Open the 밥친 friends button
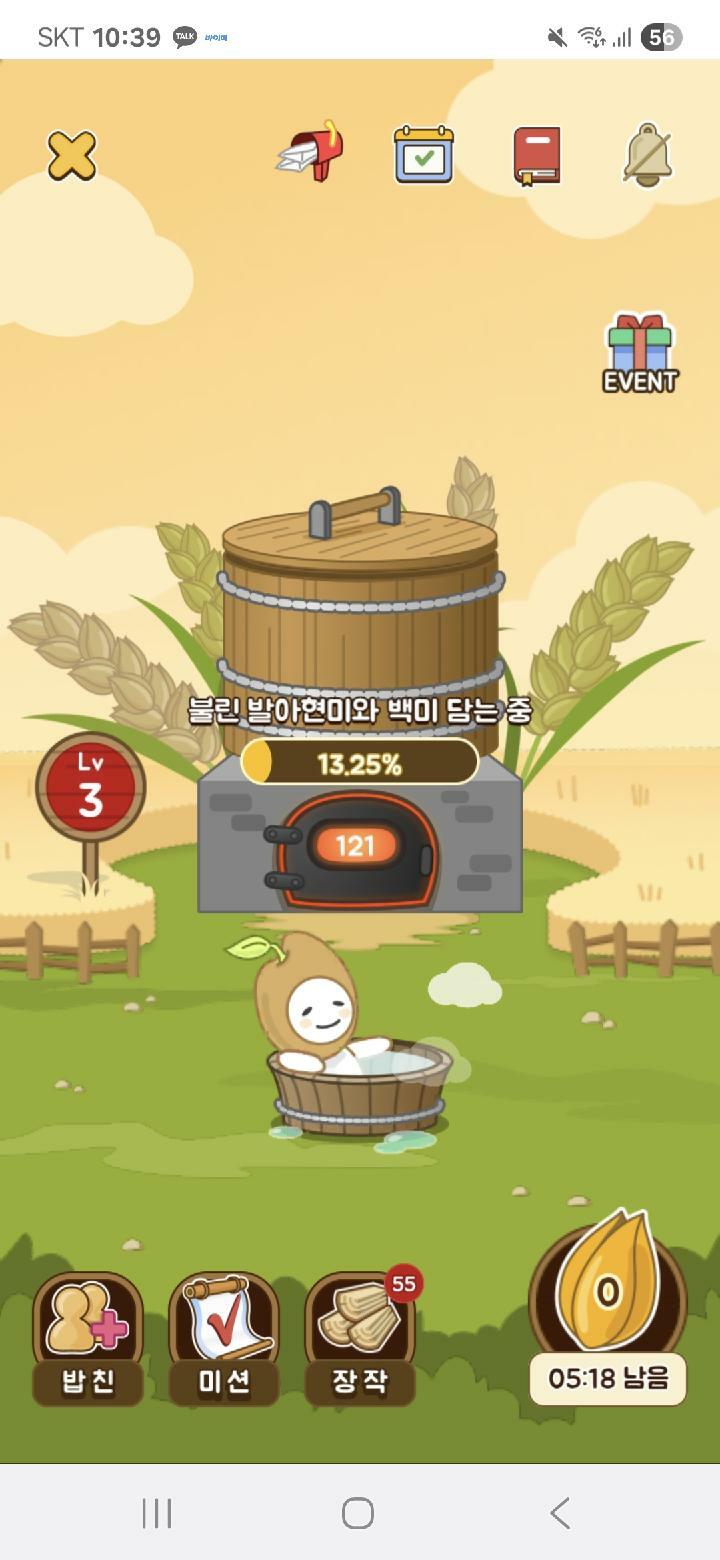The width and height of the screenshot is (720, 1560). [x=88, y=1337]
